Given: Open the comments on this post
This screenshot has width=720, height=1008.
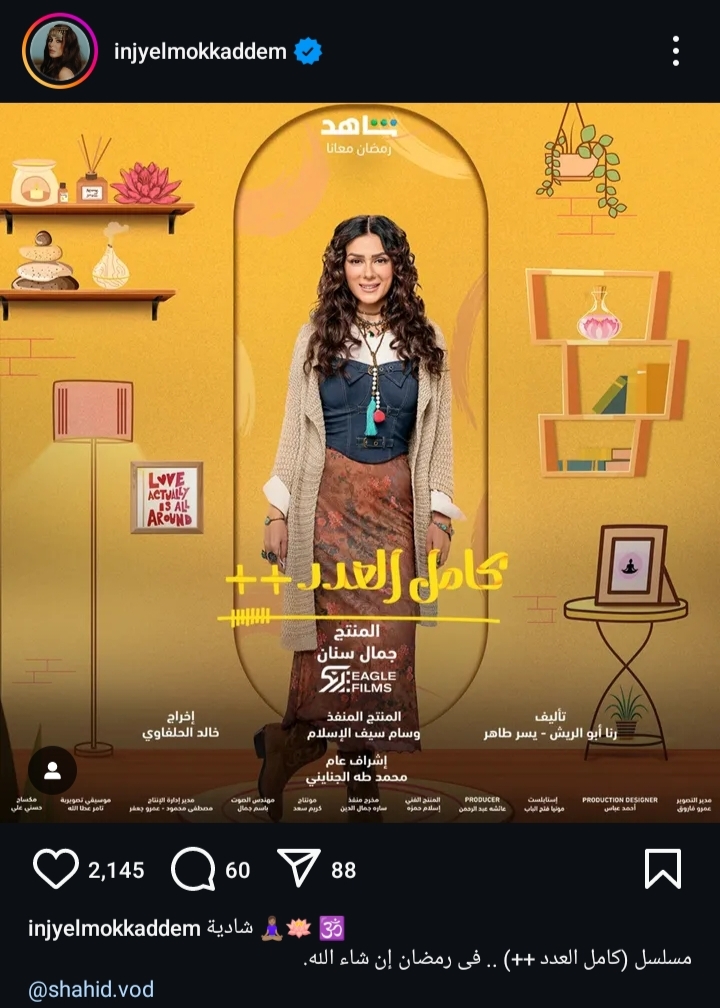Looking at the screenshot, I should (193, 869).
